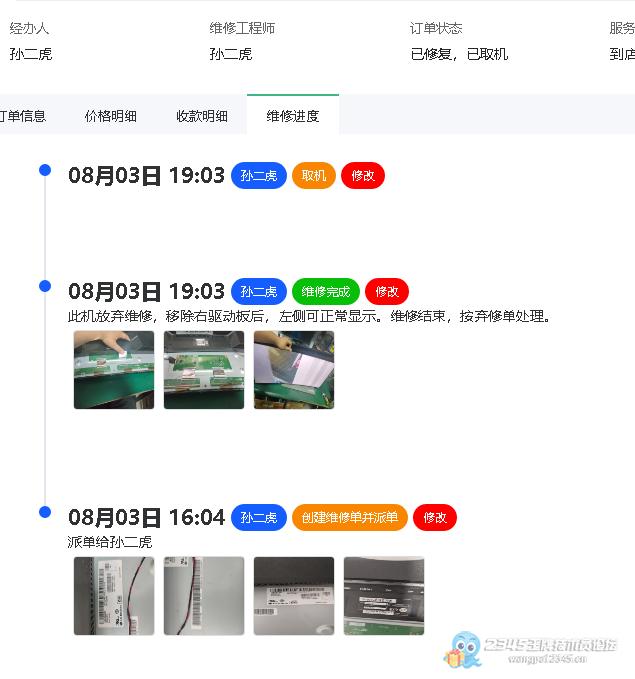Select the 维修进度 tab
The image size is (635, 679).
tap(293, 116)
